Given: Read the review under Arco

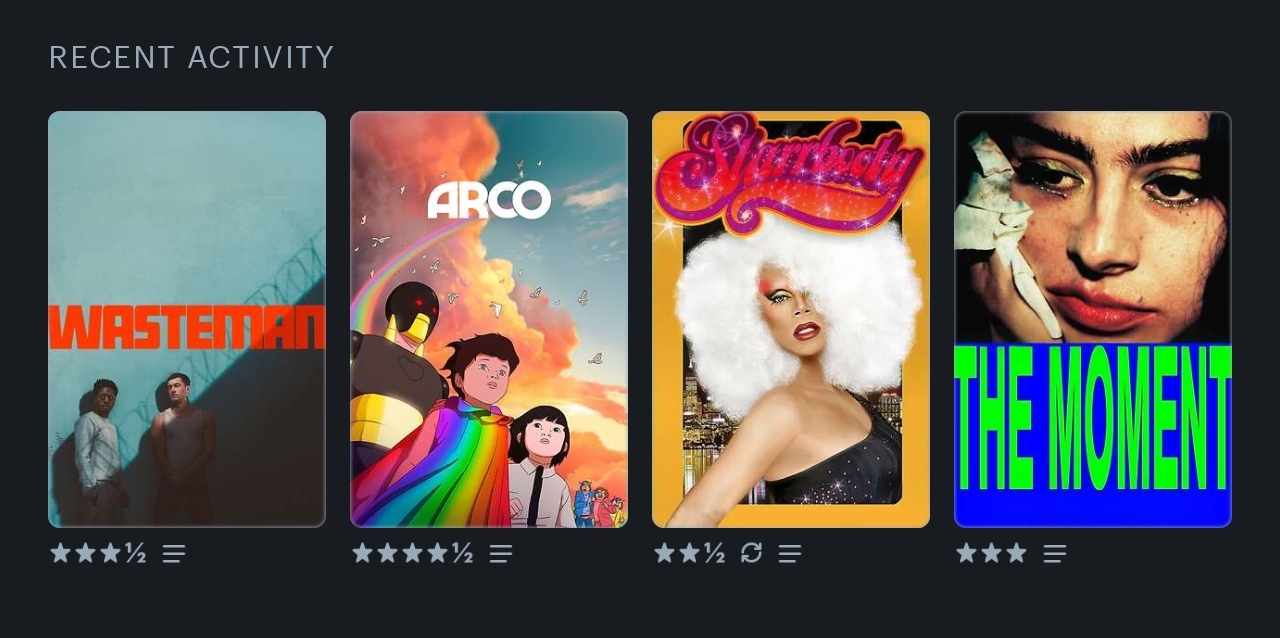Looking at the screenshot, I should point(501,554).
